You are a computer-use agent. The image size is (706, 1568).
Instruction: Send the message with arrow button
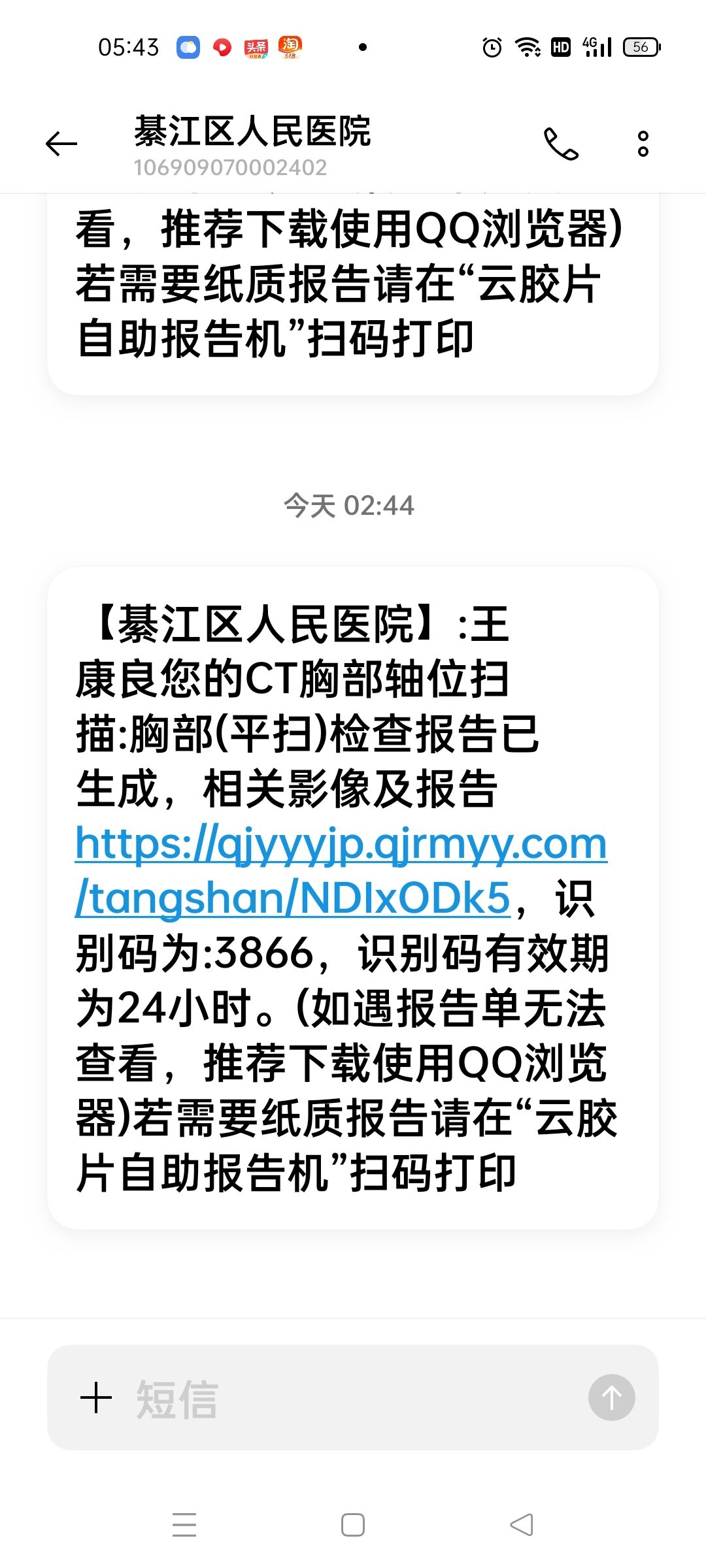pyautogui.click(x=611, y=1397)
